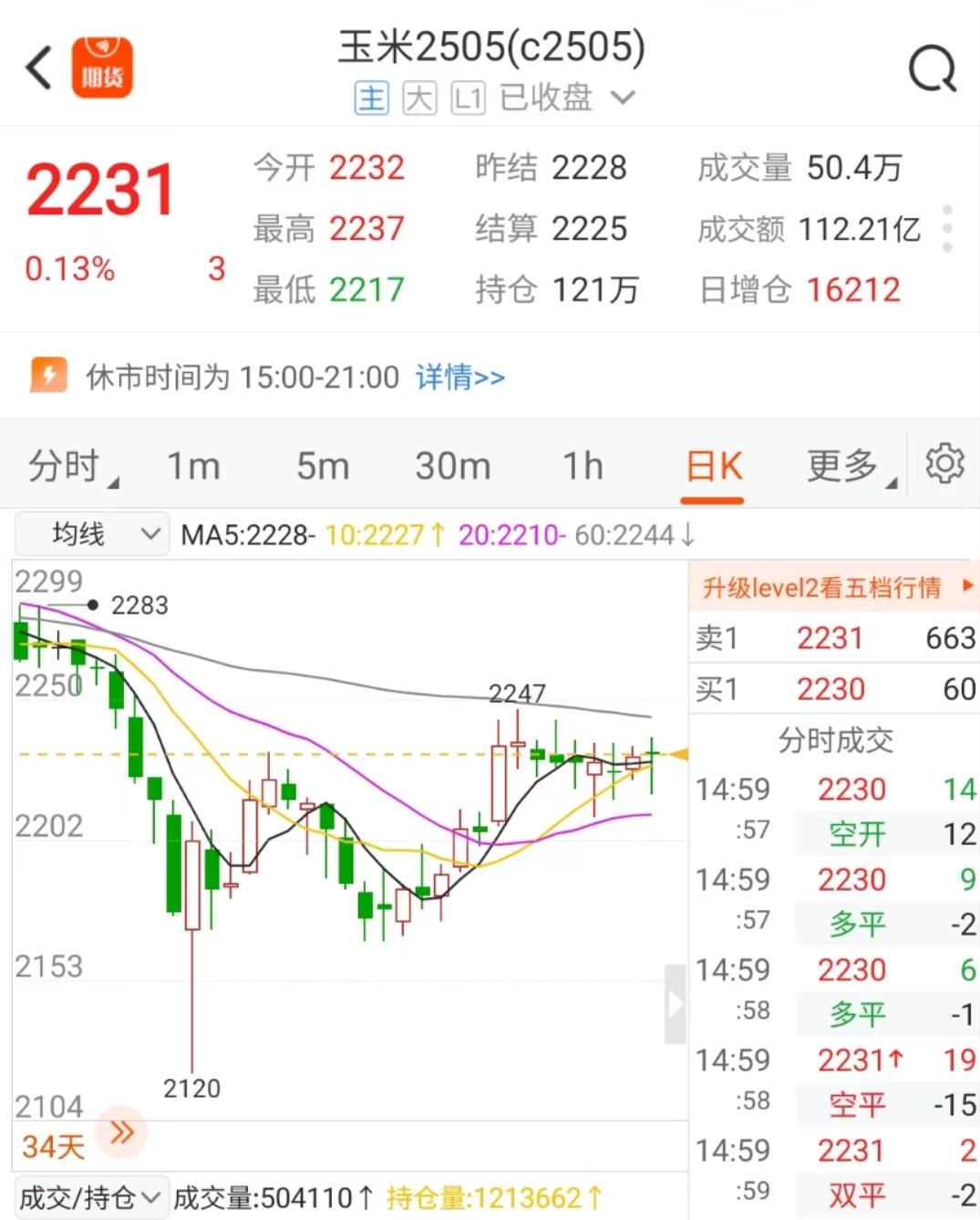This screenshot has height=1220, width=980.
Task: Tap the 34天 period indicator
Action: [x=52, y=1147]
